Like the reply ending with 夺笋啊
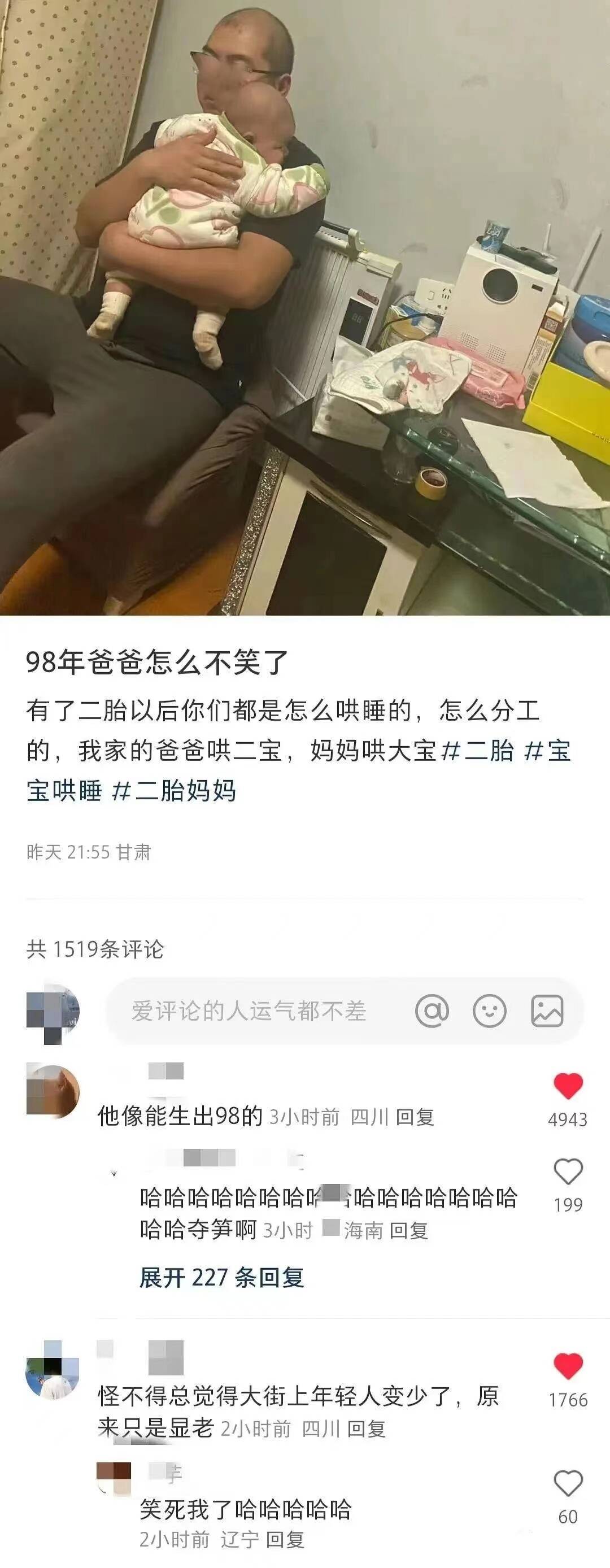Viewport: 610px width, 1568px height. 568,1171
